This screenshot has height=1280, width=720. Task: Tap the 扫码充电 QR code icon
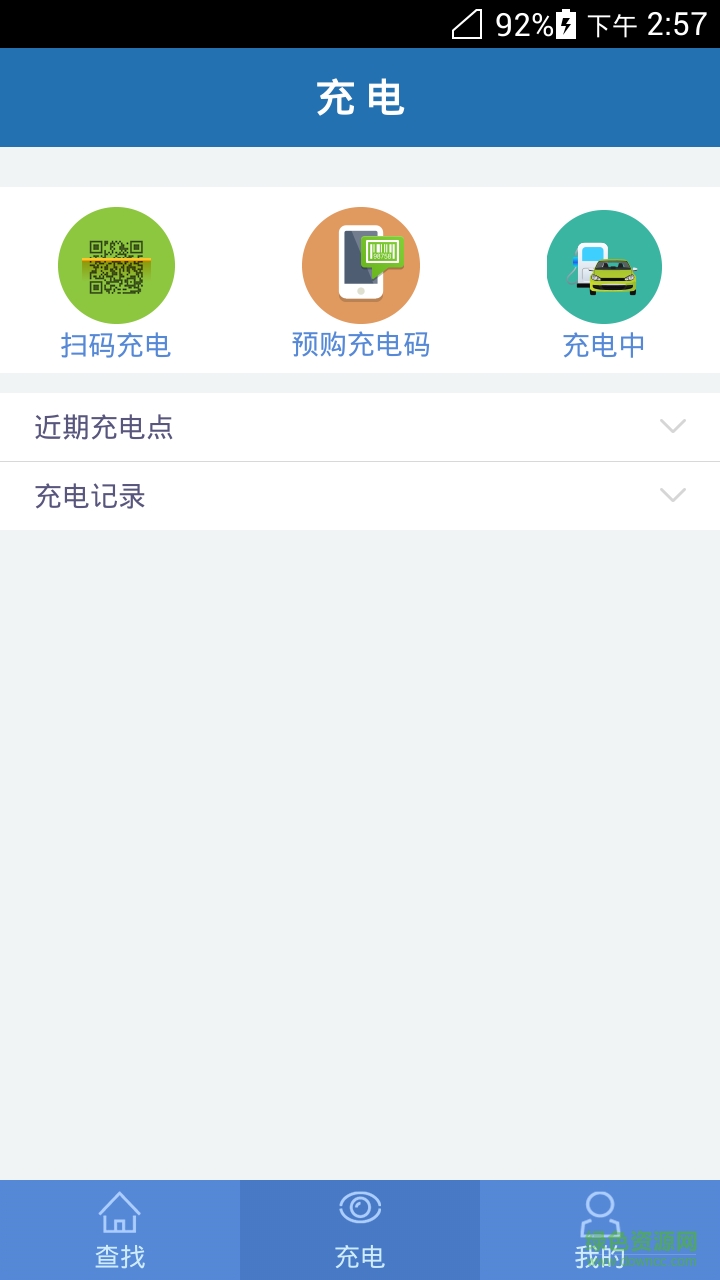pos(117,265)
